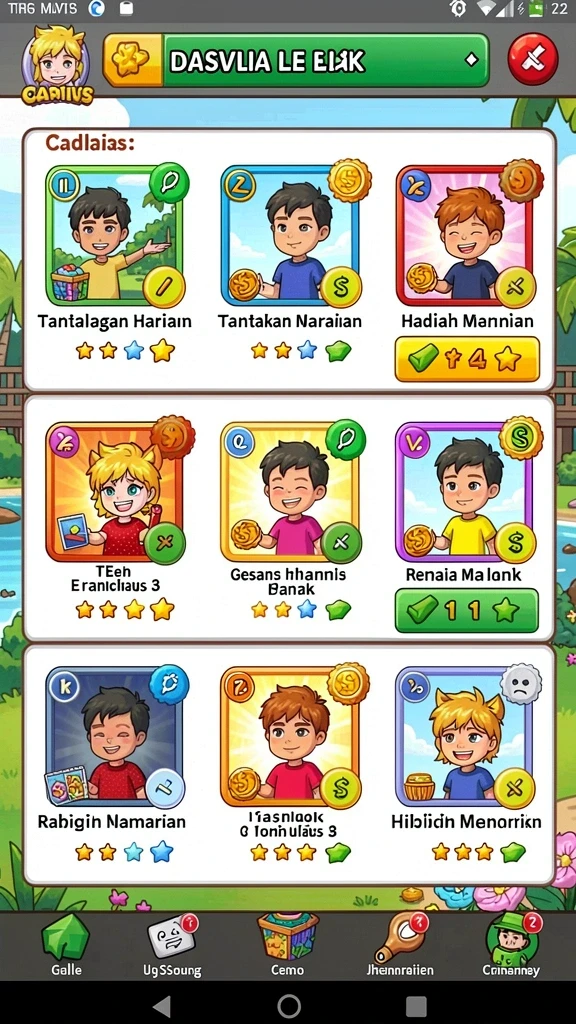Switch to the Jhennraiien tab
Image resolution: width=576 pixels, height=1024 pixels.
pyautogui.click(x=400, y=945)
